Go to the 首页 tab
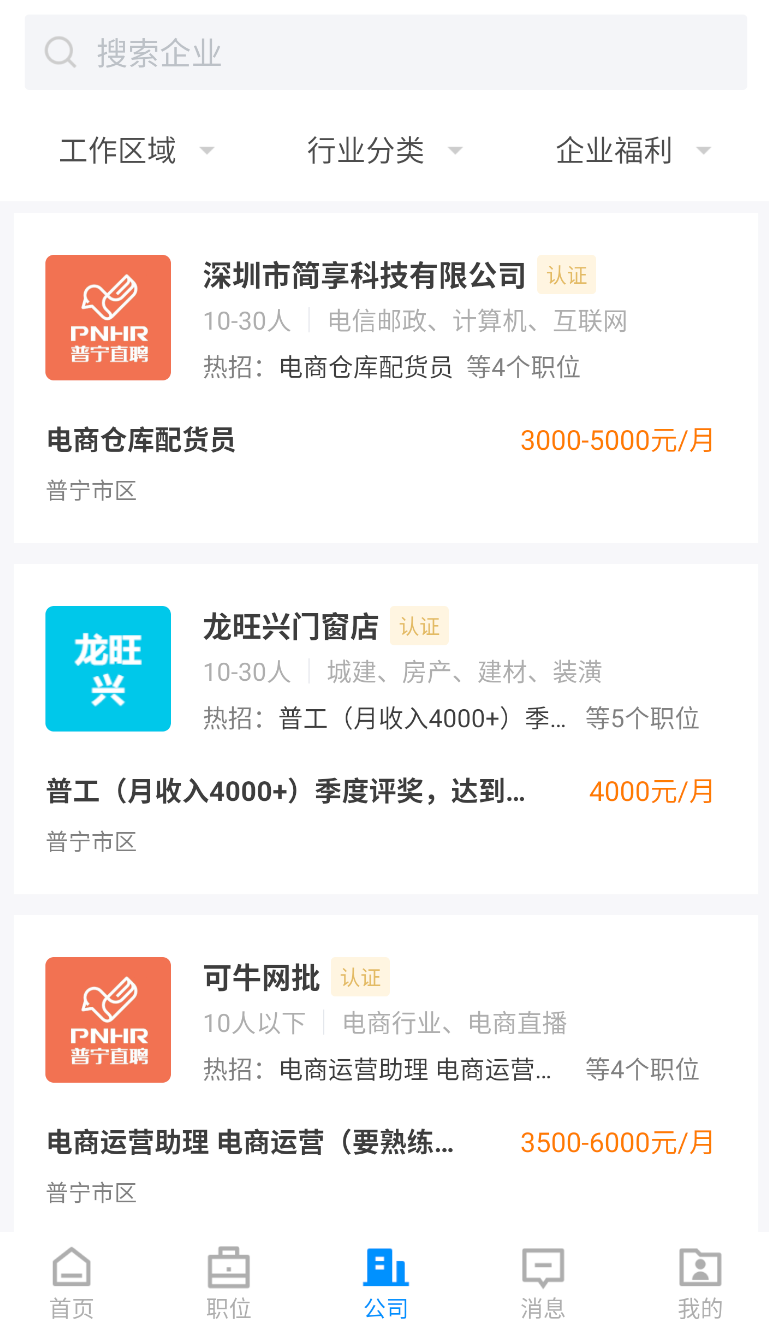The width and height of the screenshot is (769, 1331). (72, 1283)
